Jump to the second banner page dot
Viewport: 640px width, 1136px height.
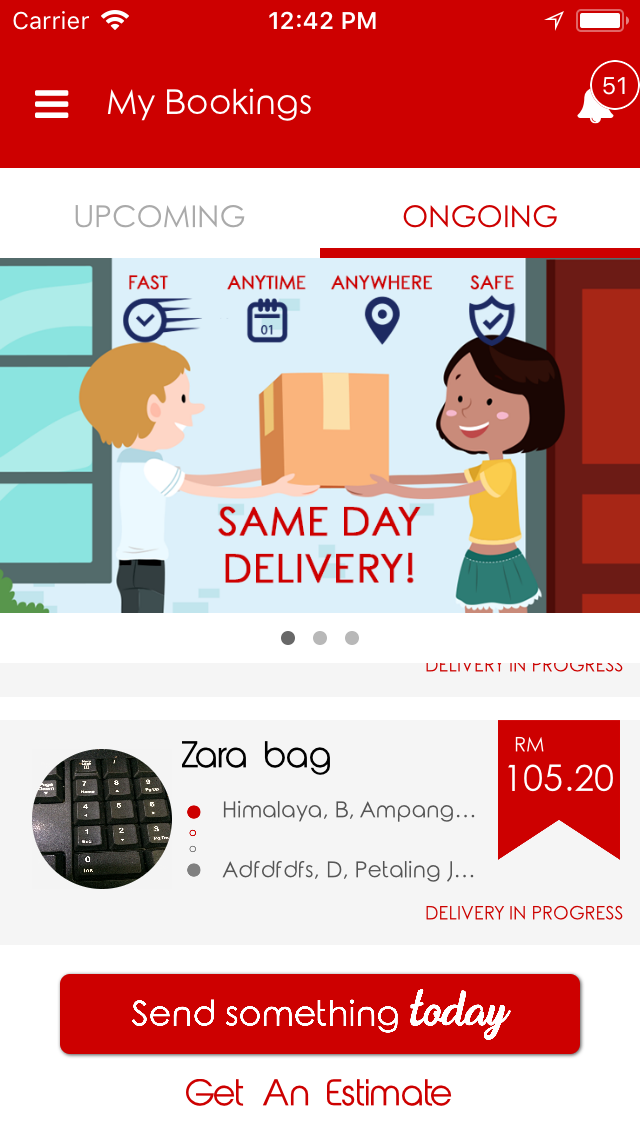pos(320,638)
